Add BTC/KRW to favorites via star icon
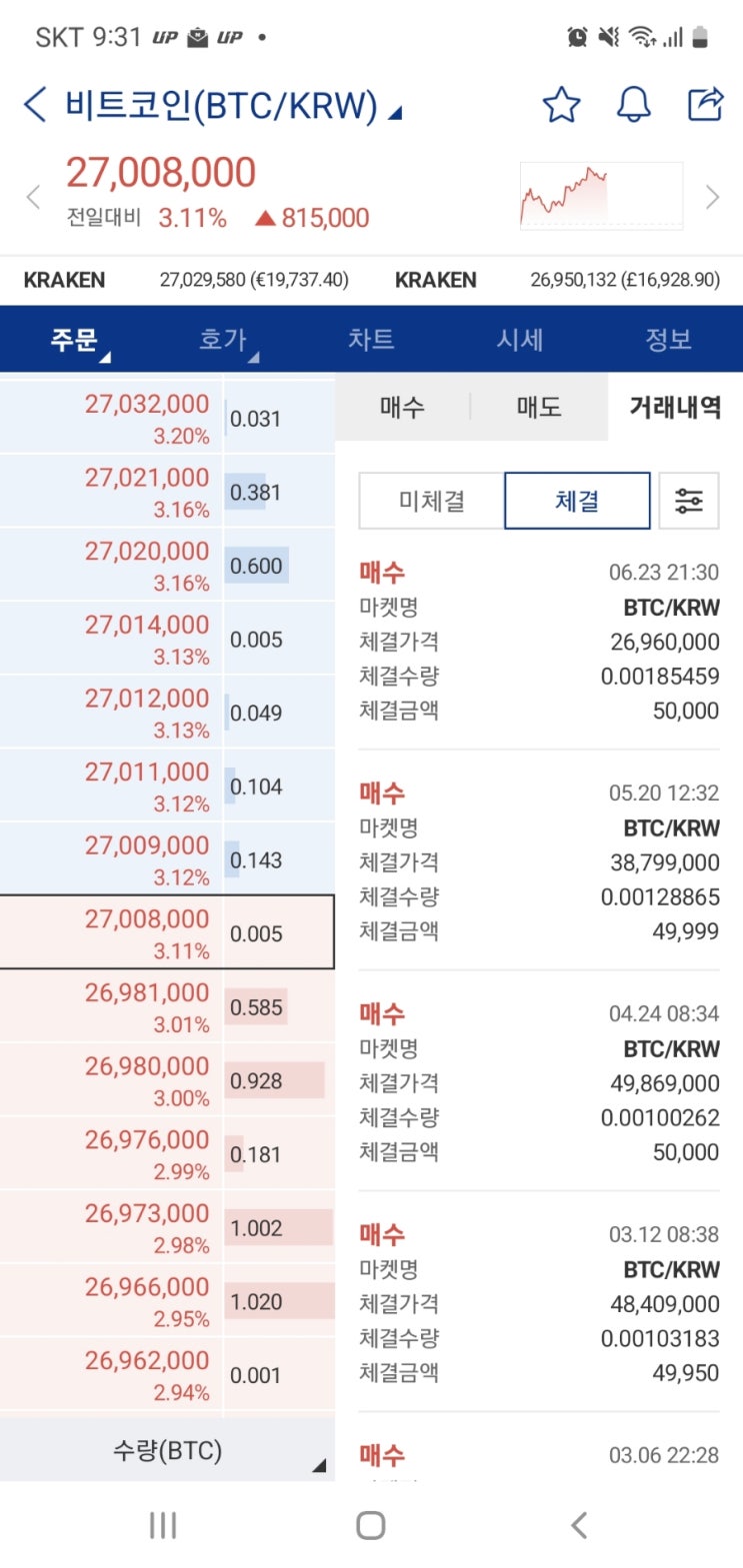743x1568 pixels. click(x=561, y=103)
